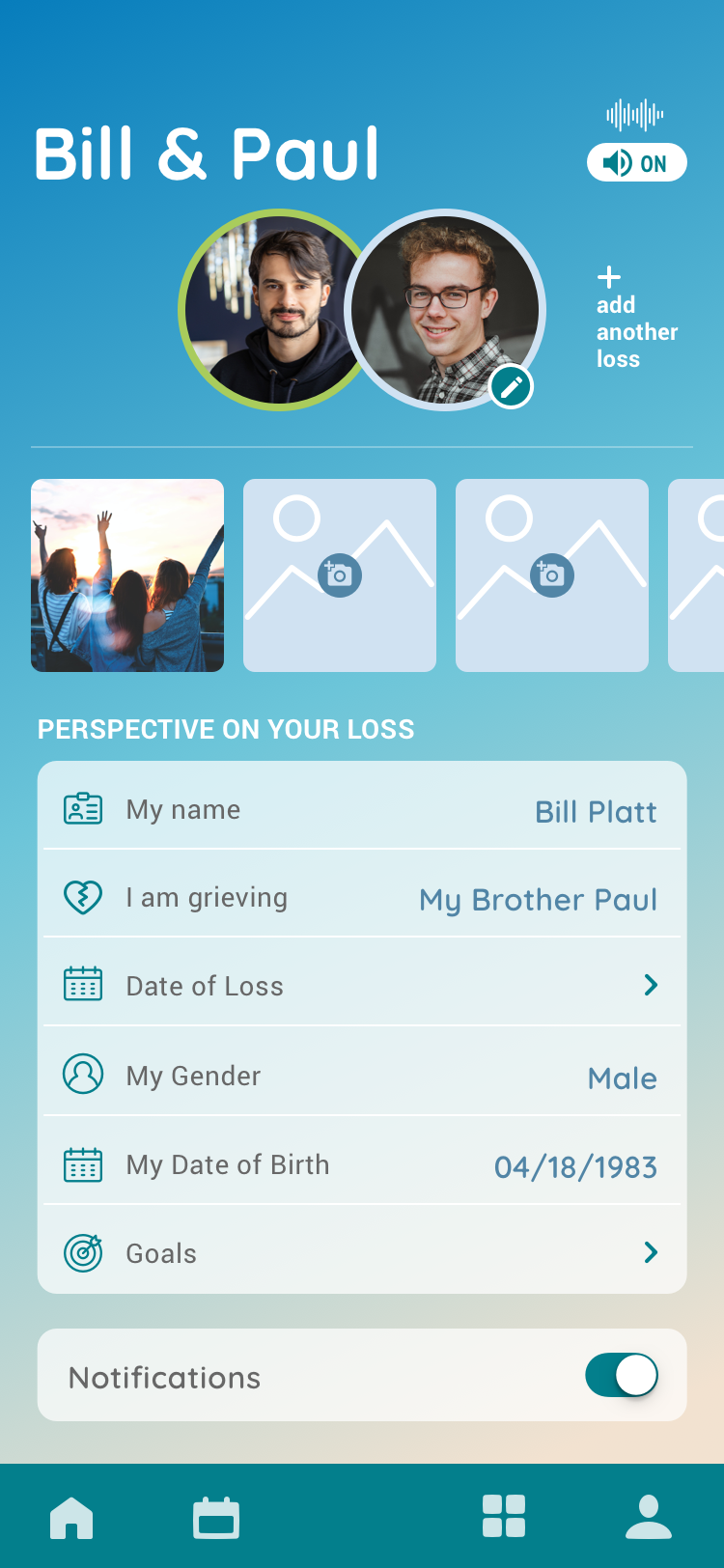Image resolution: width=724 pixels, height=1568 pixels.
Task: Change My Gender setting
Action: (362, 1076)
